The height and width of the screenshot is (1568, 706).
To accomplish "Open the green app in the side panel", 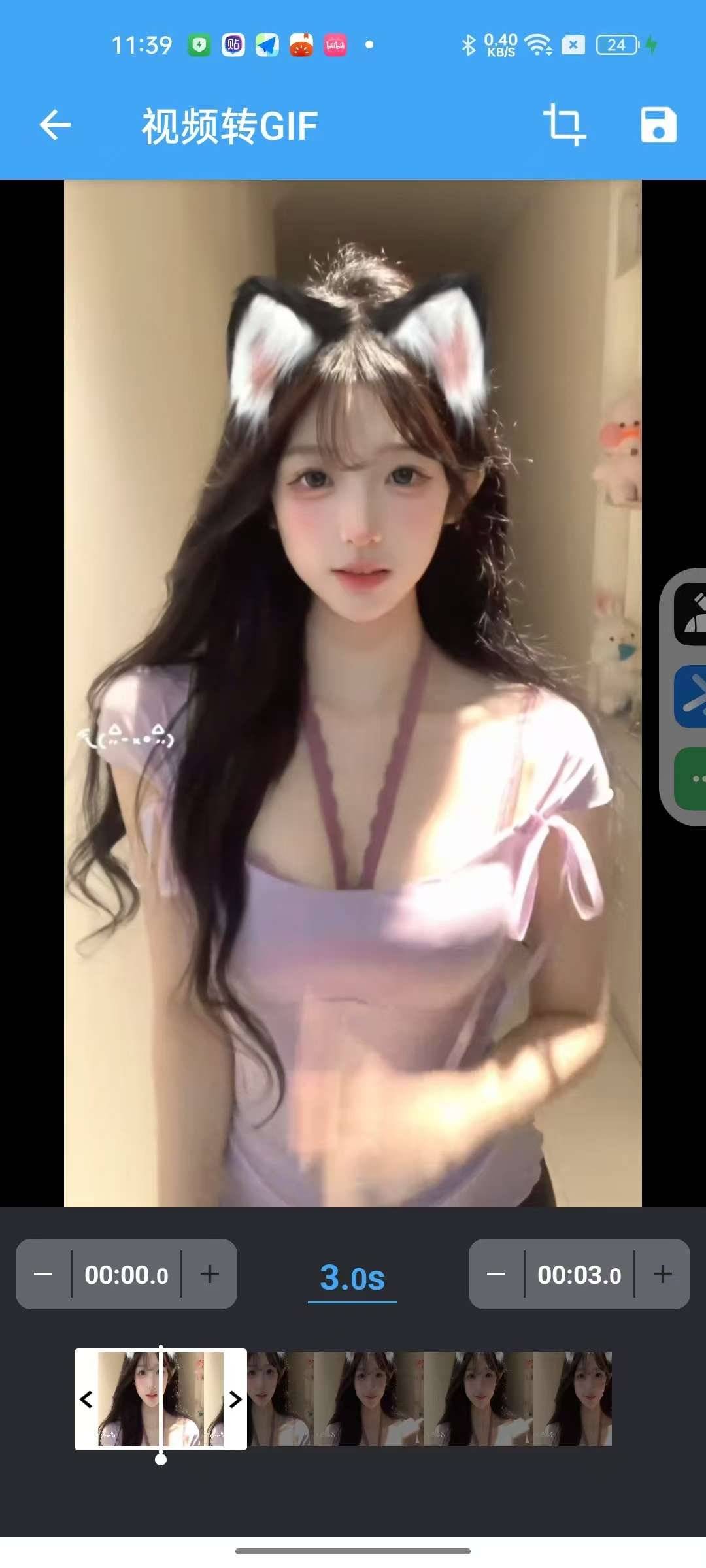I will point(693,779).
